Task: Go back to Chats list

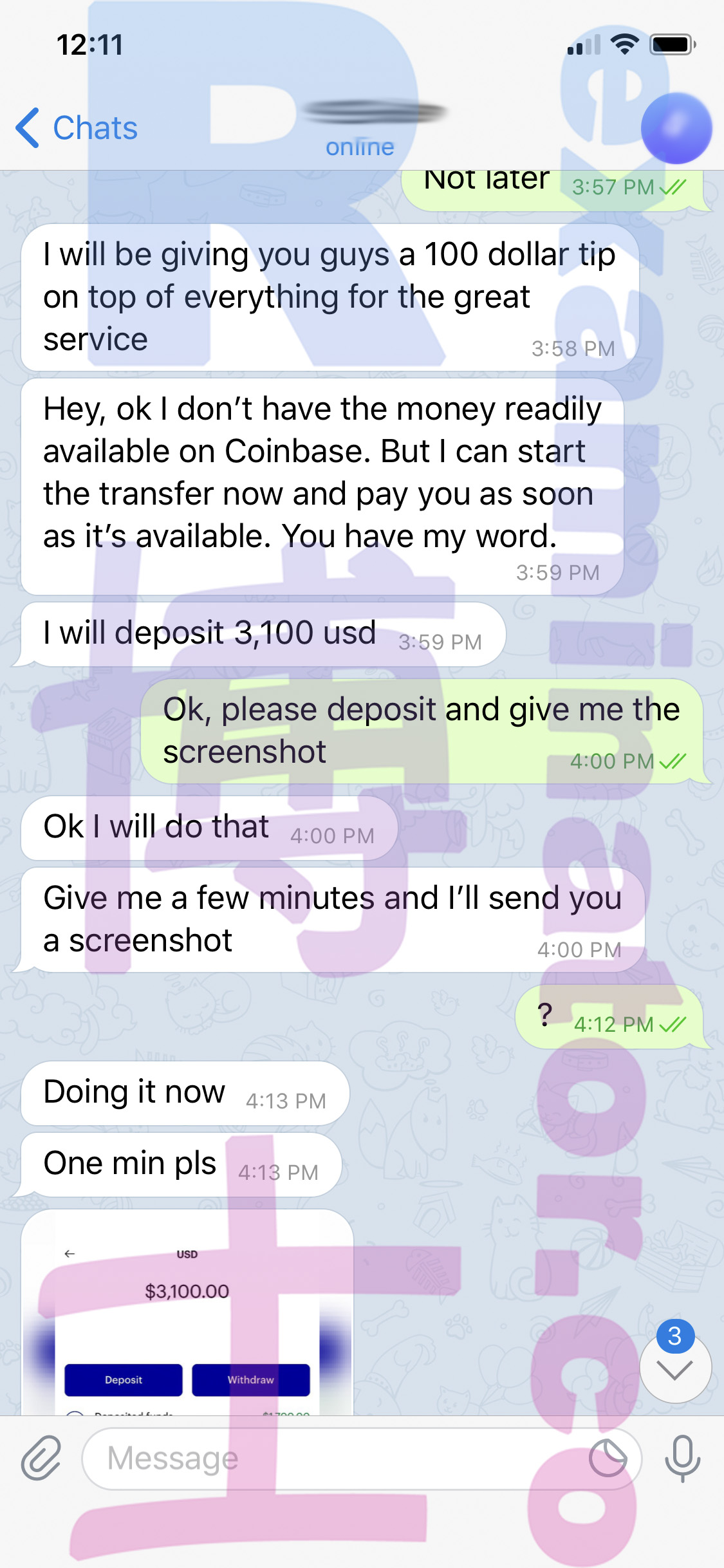Action: 77,127
